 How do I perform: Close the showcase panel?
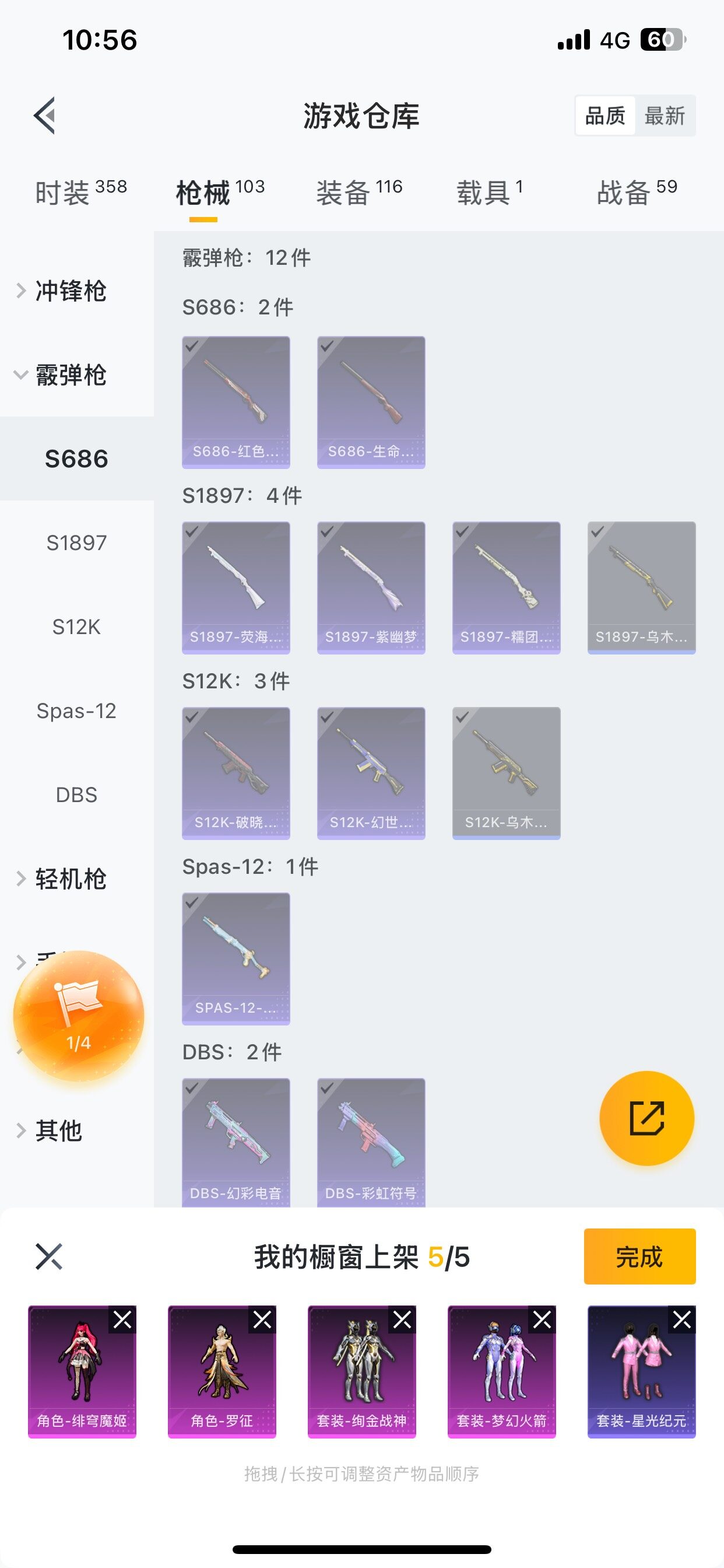[48, 1256]
